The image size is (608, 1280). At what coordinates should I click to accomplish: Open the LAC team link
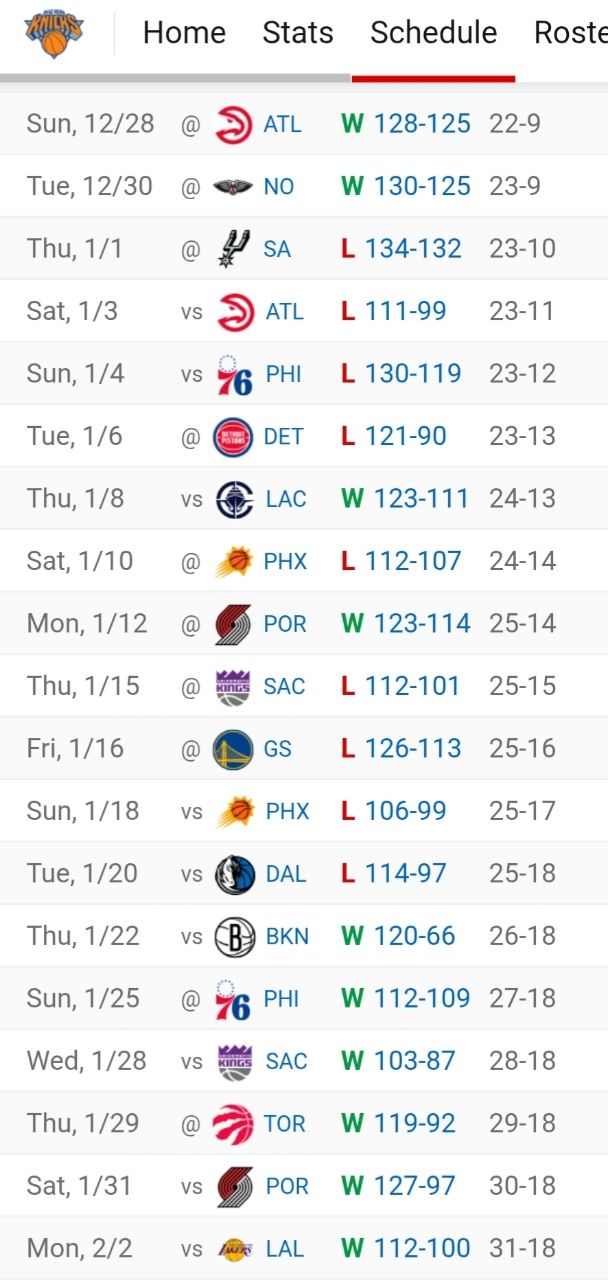[x=285, y=499]
